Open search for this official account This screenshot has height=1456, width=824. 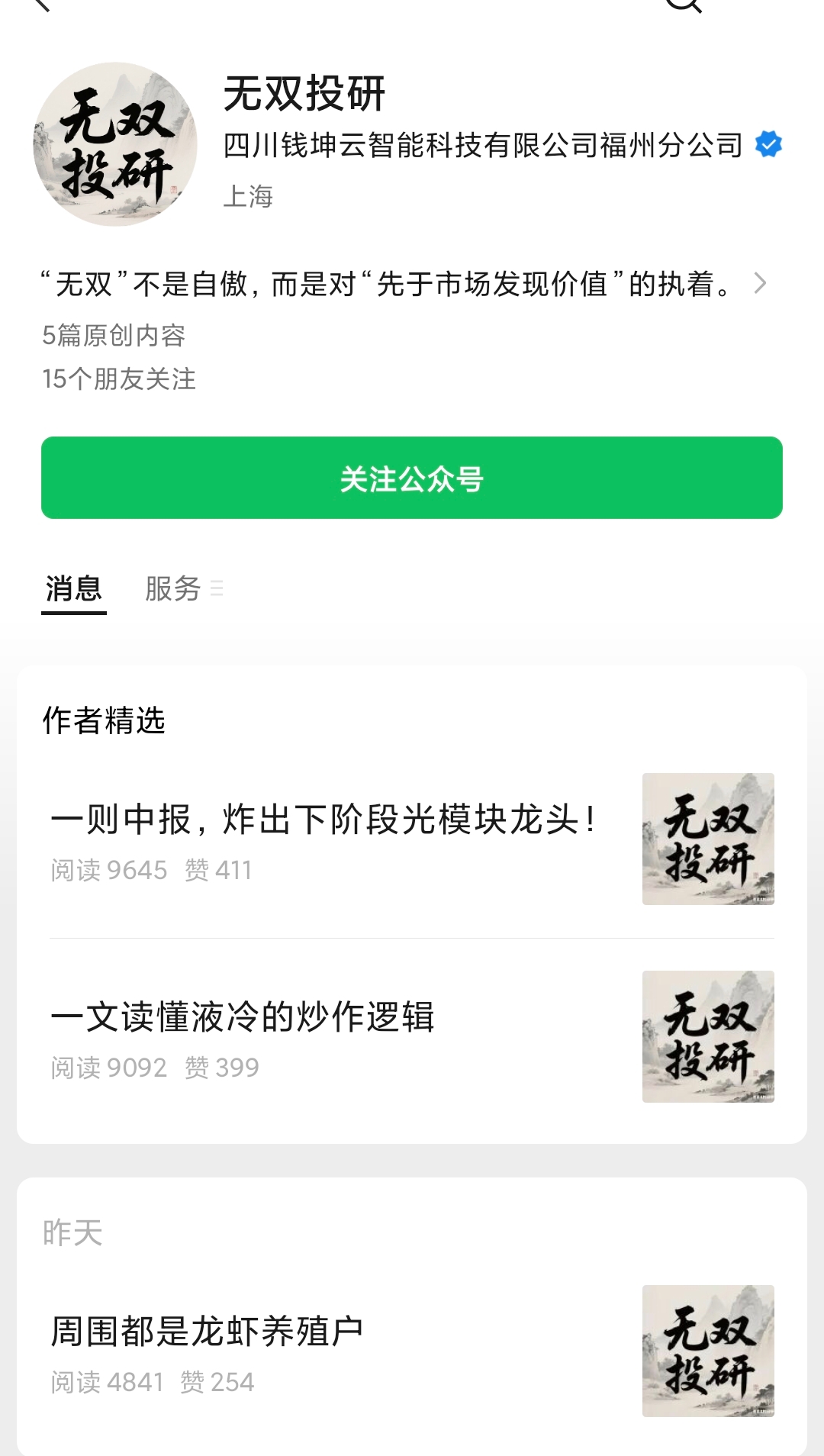pos(683,5)
